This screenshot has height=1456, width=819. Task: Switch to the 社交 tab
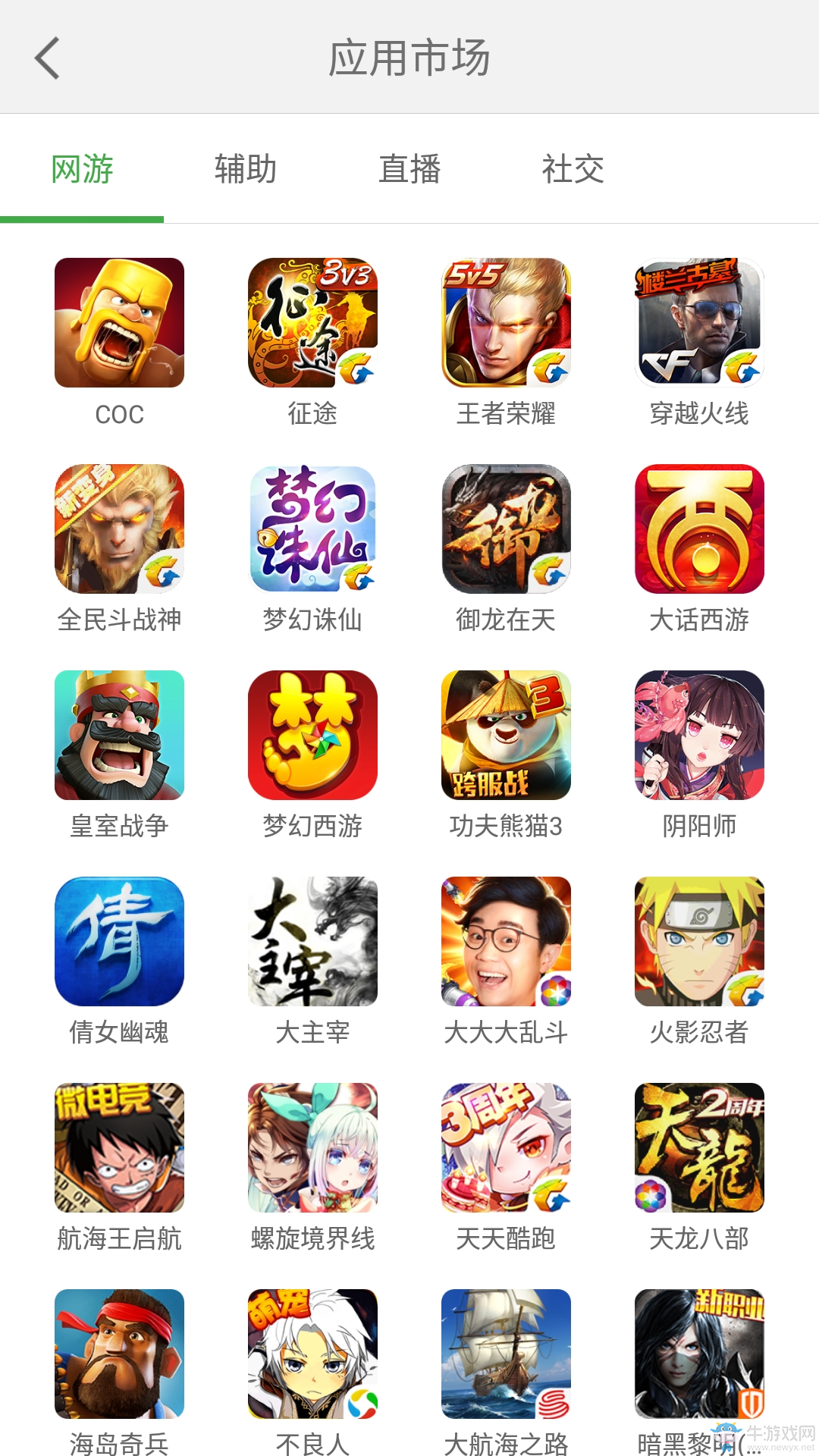click(x=573, y=168)
